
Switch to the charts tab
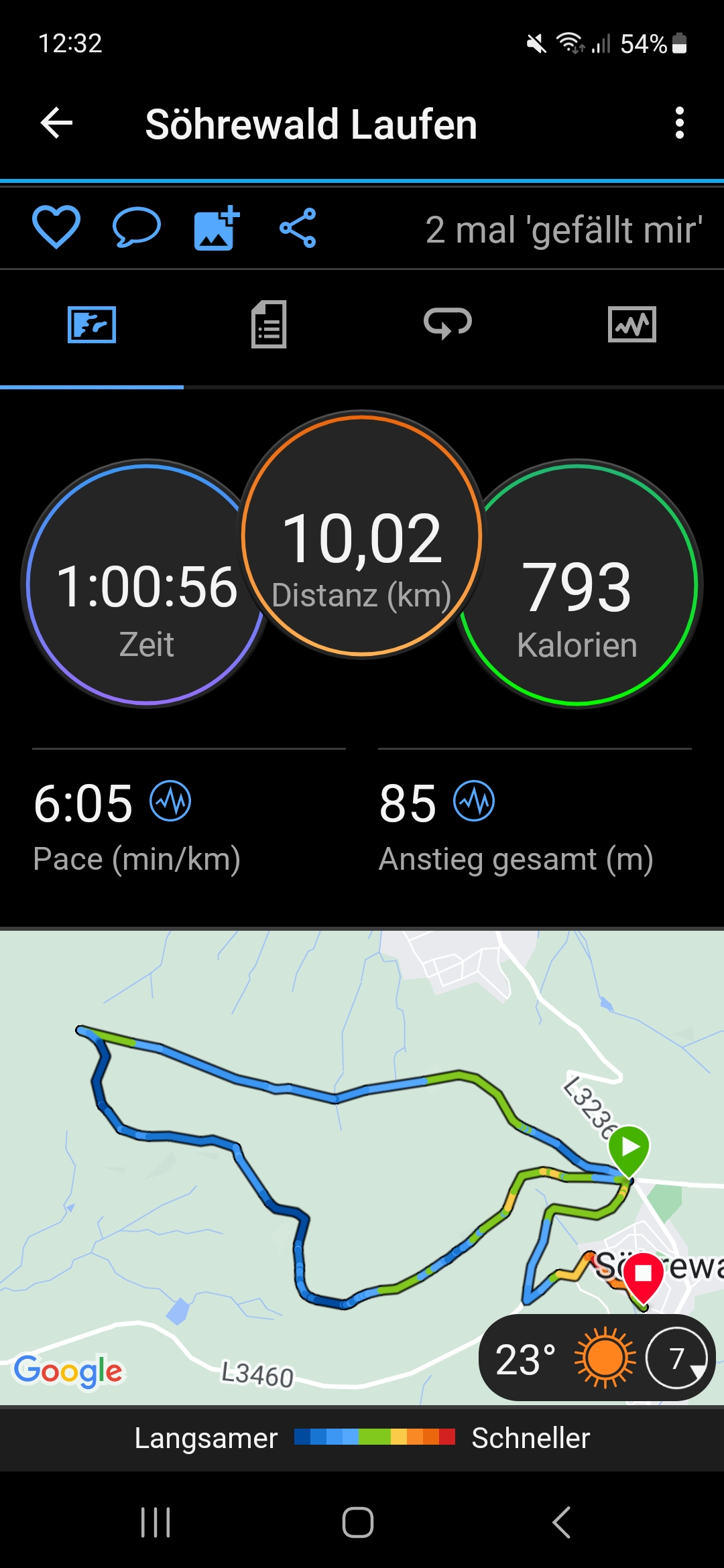point(631,324)
